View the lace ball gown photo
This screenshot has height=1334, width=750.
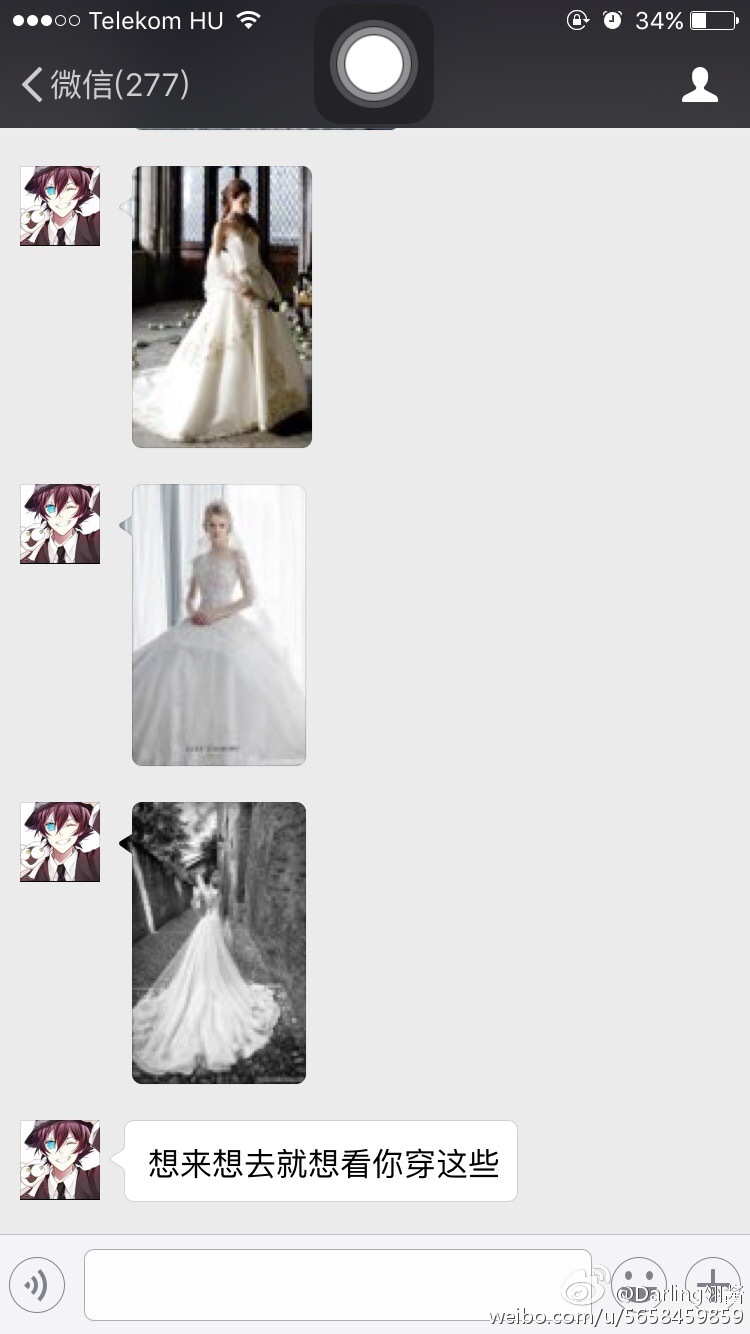[219, 625]
